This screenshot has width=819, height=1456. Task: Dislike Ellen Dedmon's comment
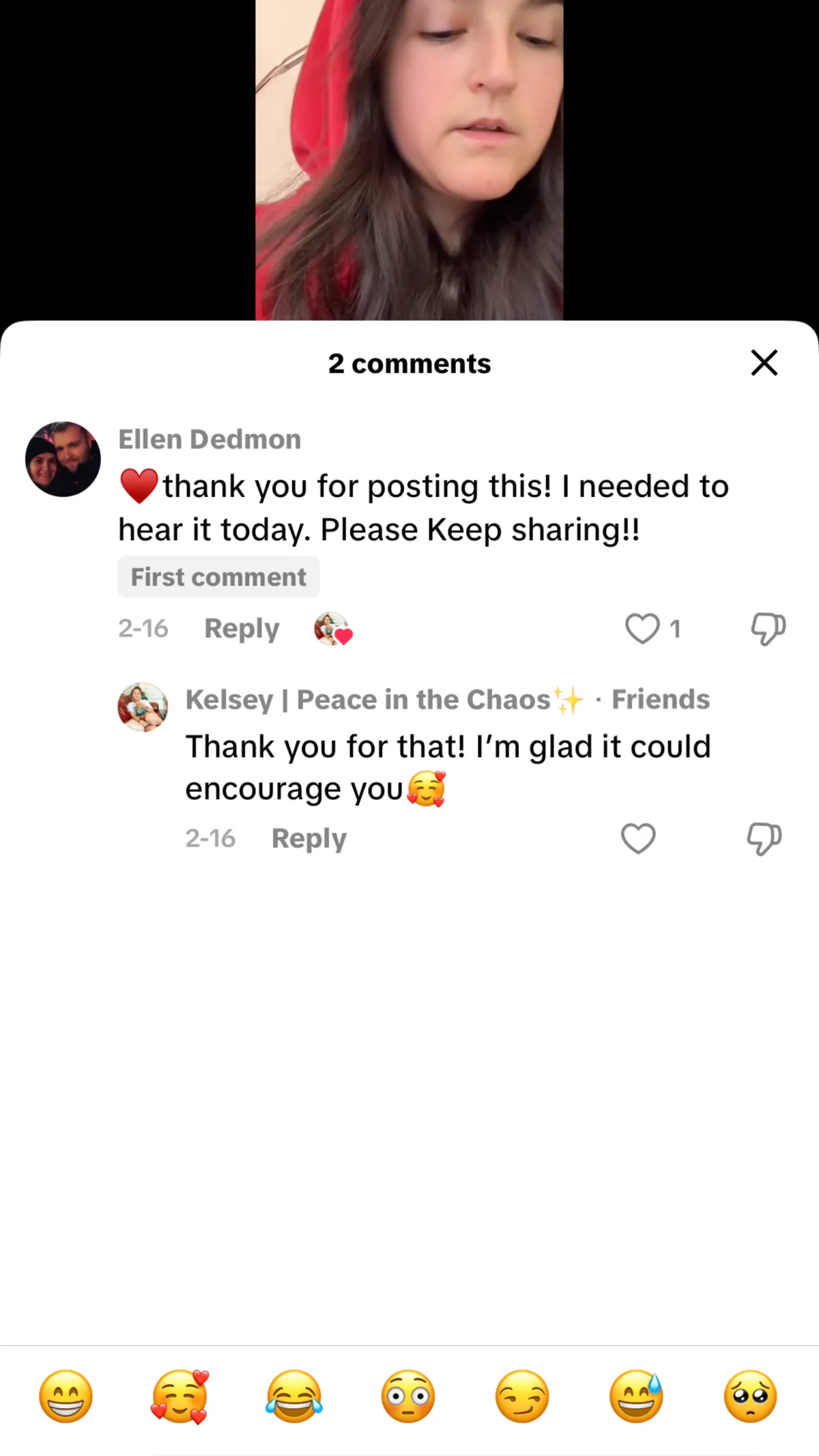point(768,628)
